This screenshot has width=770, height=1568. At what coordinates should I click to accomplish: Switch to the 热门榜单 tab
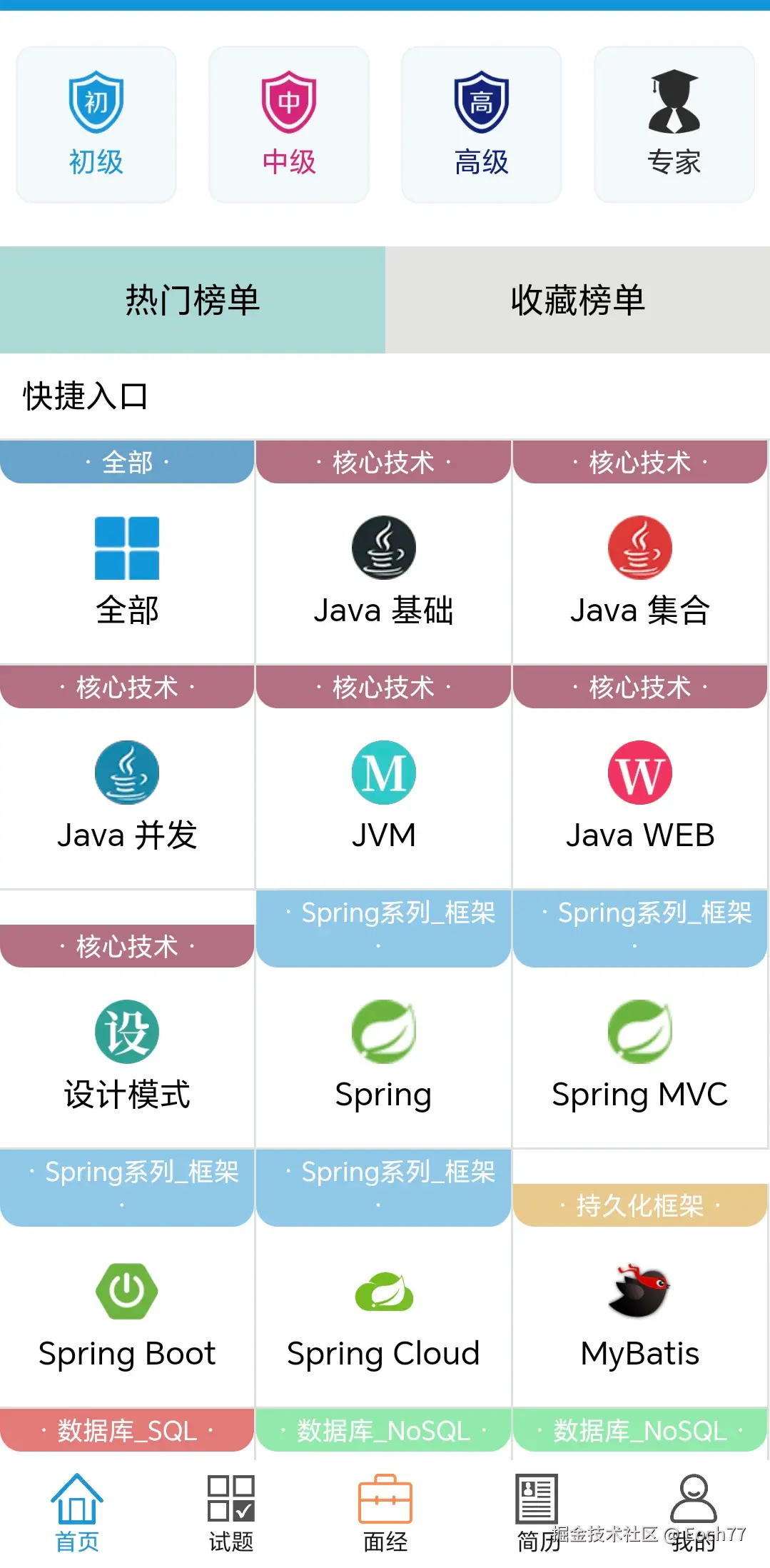pyautogui.click(x=192, y=299)
